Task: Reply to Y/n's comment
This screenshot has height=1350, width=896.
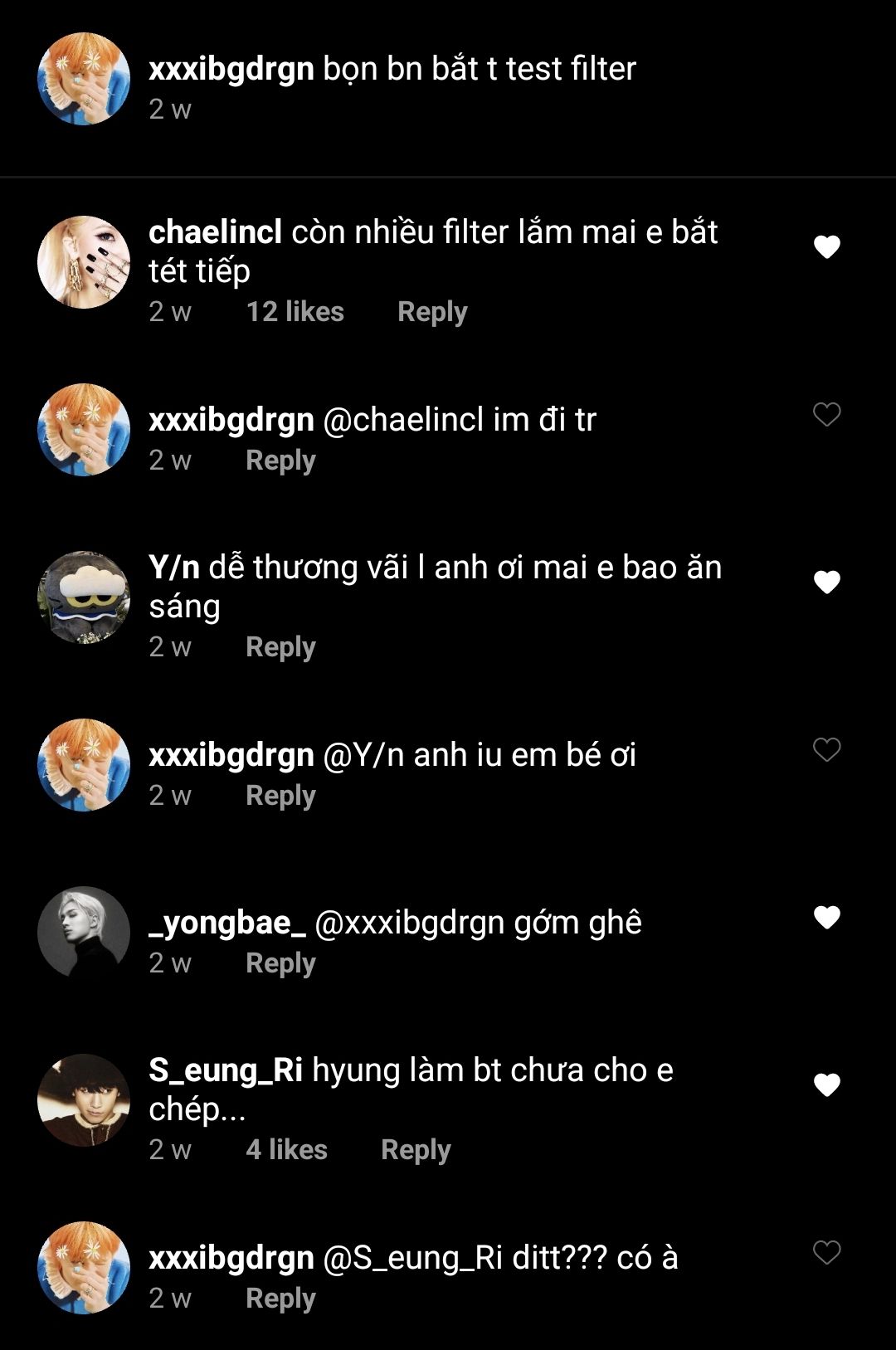Action: point(280,647)
